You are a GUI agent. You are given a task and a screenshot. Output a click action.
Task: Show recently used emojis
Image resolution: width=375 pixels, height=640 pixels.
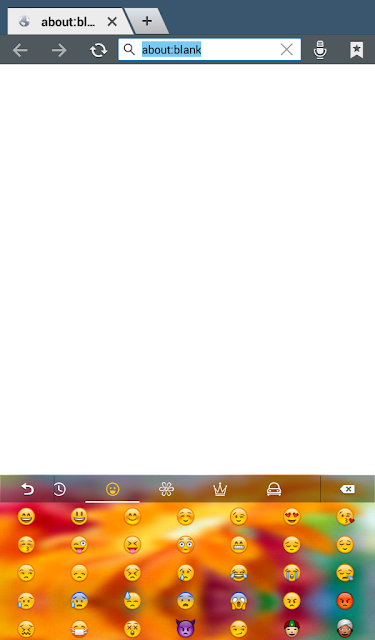60,489
